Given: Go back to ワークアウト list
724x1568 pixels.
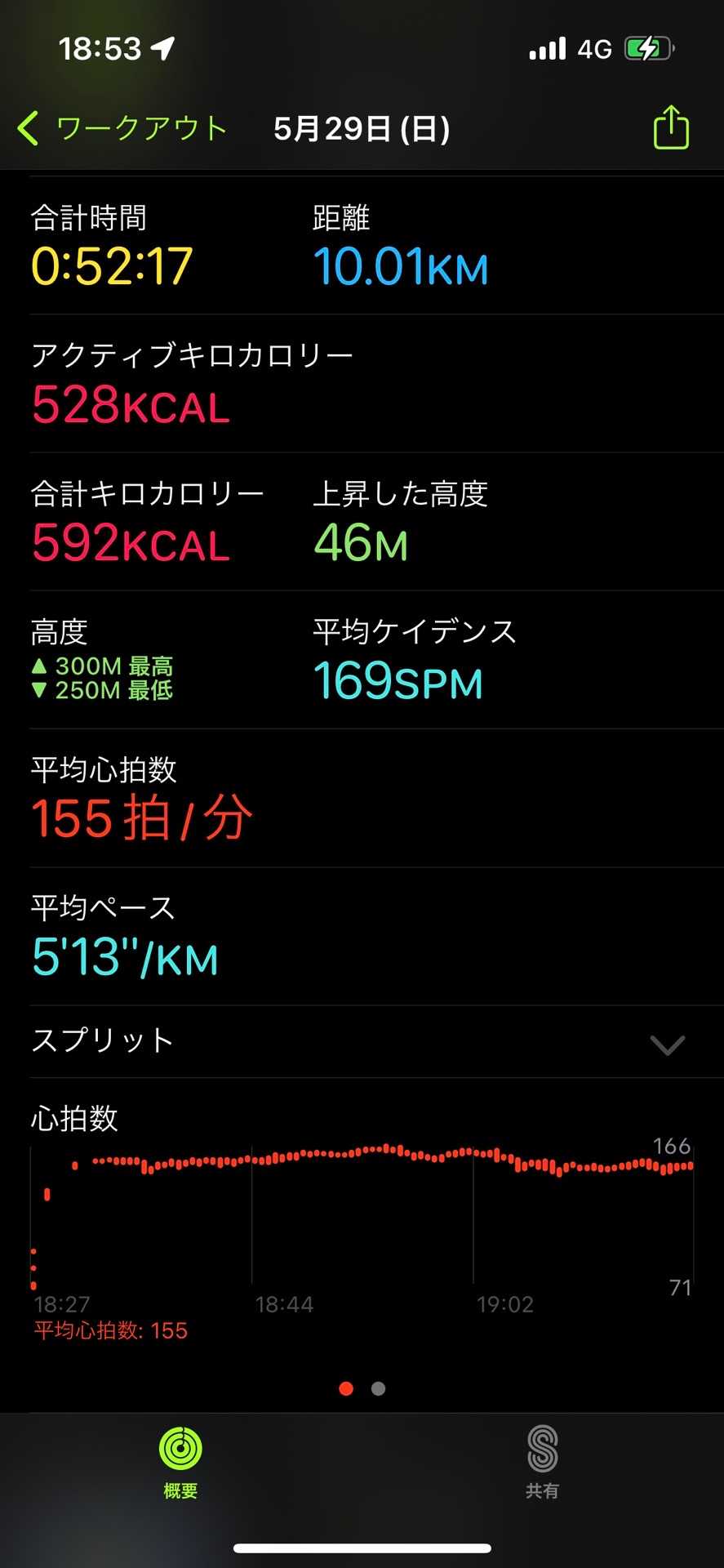Looking at the screenshot, I should click(x=122, y=129).
